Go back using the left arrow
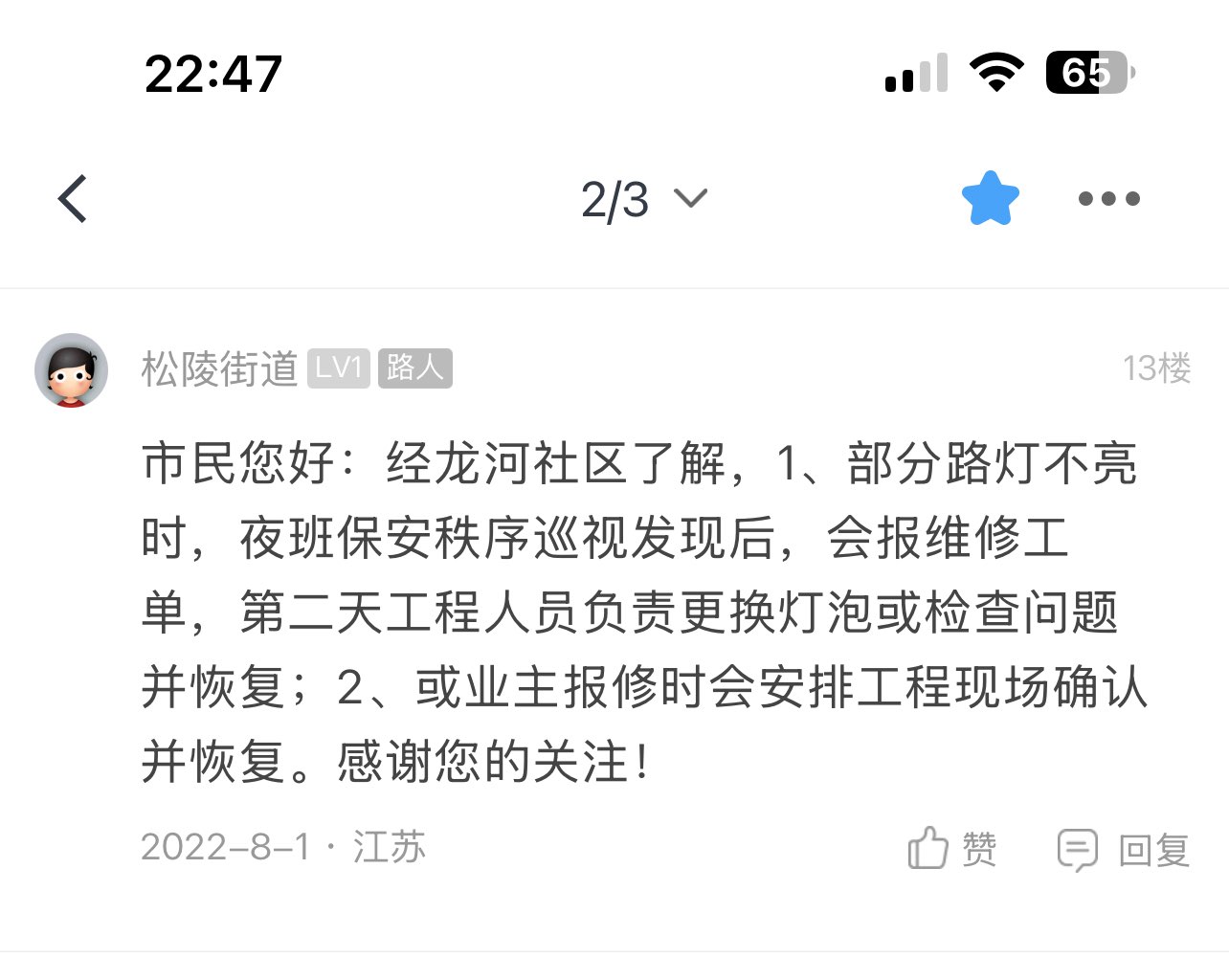This screenshot has height=980, width=1229. click(73, 199)
